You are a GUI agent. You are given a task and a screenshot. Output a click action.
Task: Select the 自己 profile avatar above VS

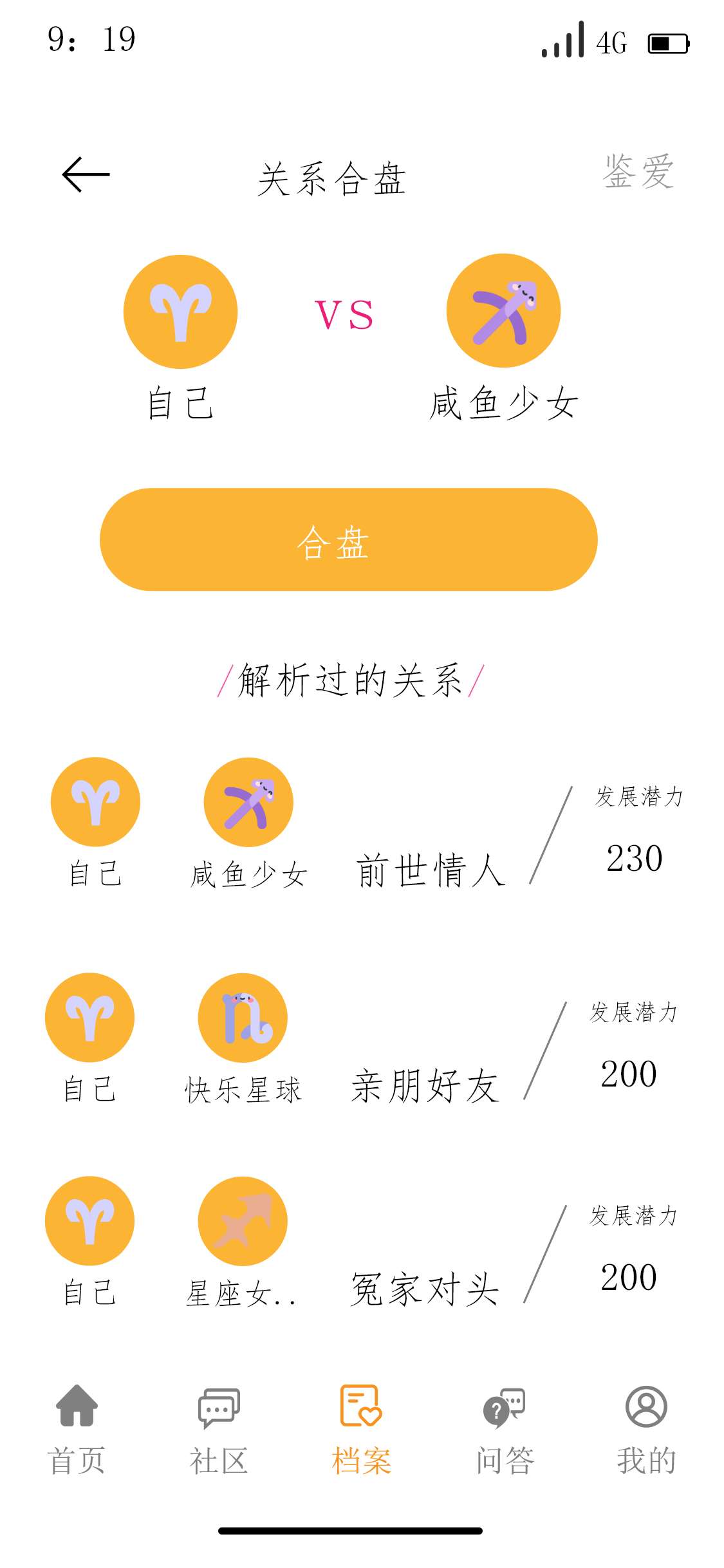[x=180, y=312]
